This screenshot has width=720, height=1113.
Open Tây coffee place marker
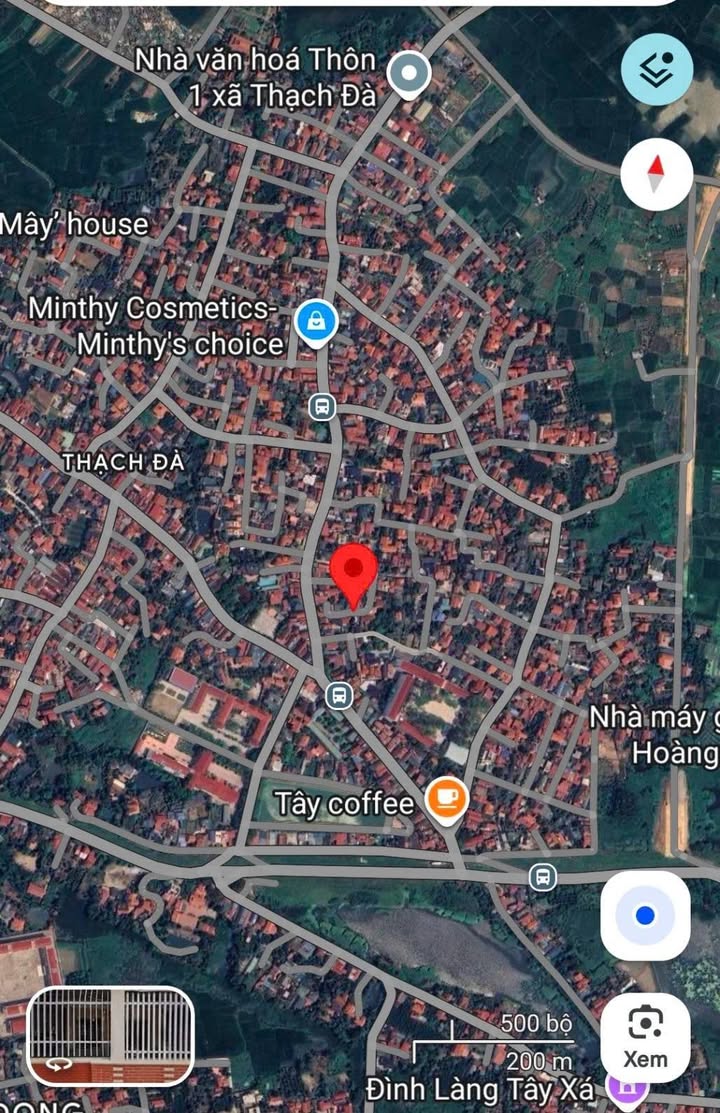pyautogui.click(x=446, y=798)
